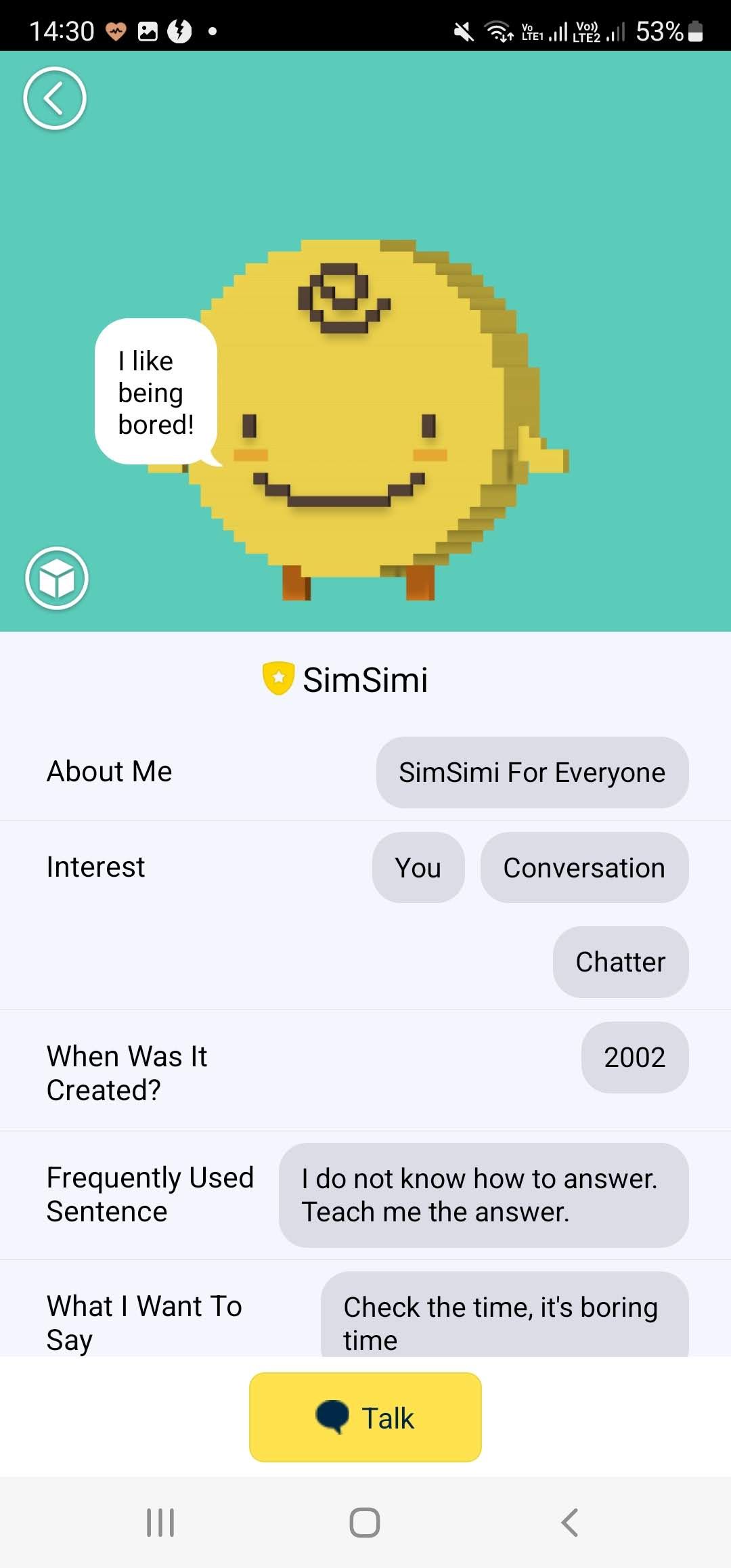Tap the Android system back button

tap(569, 1523)
